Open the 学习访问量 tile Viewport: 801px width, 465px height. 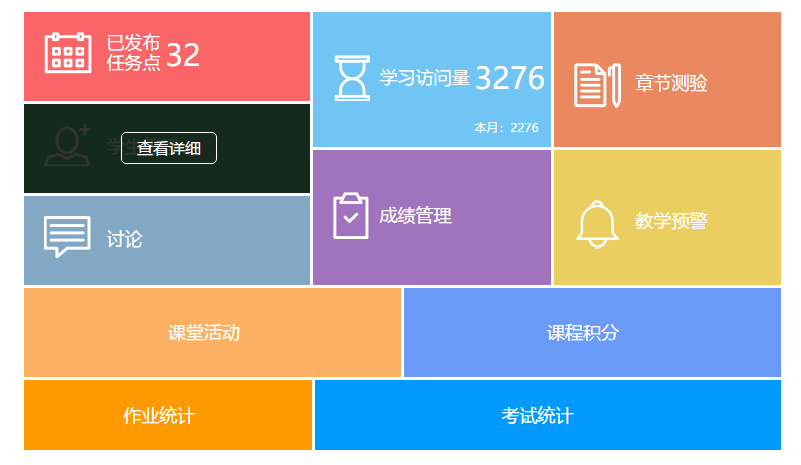tap(431, 80)
